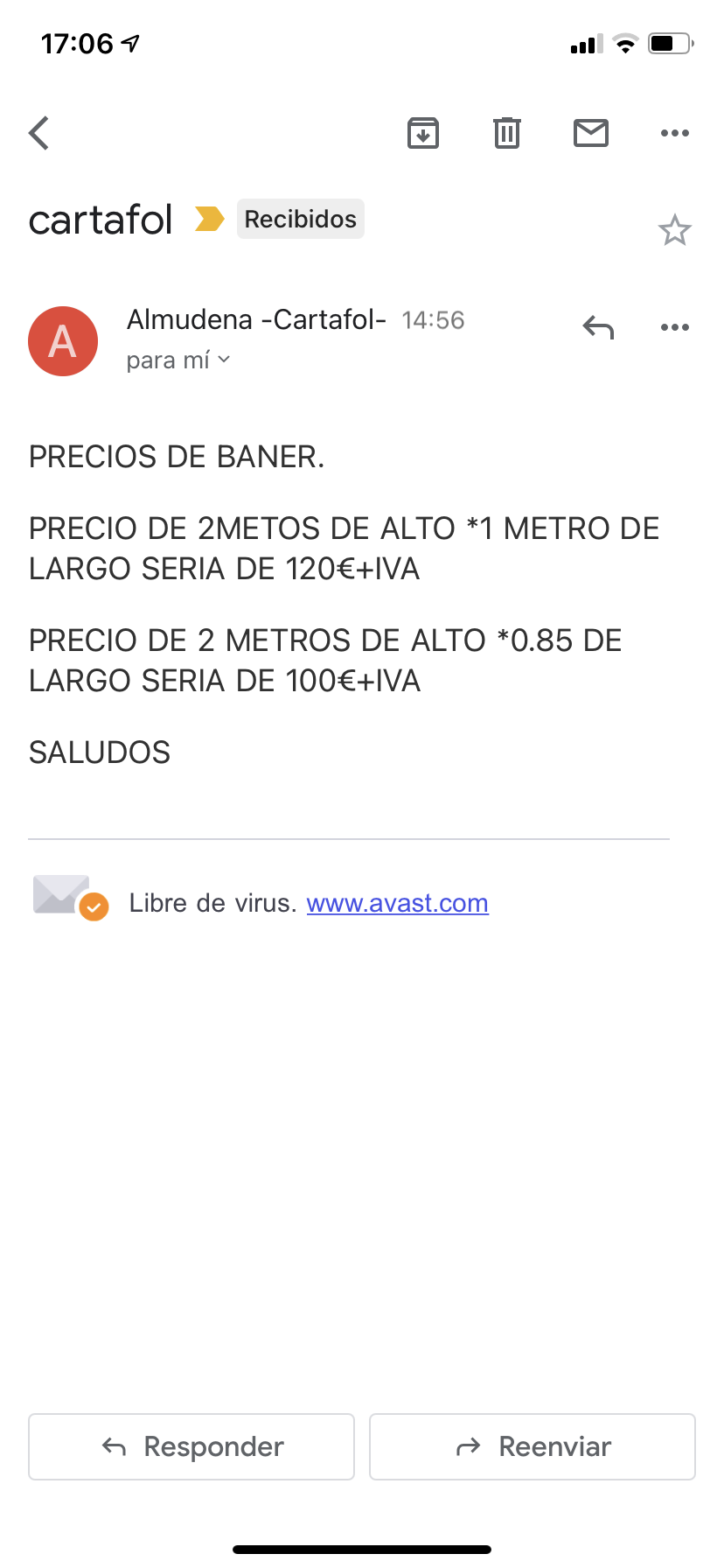Open the www.avast.com link
This screenshot has width=724, height=1568.
[x=397, y=903]
